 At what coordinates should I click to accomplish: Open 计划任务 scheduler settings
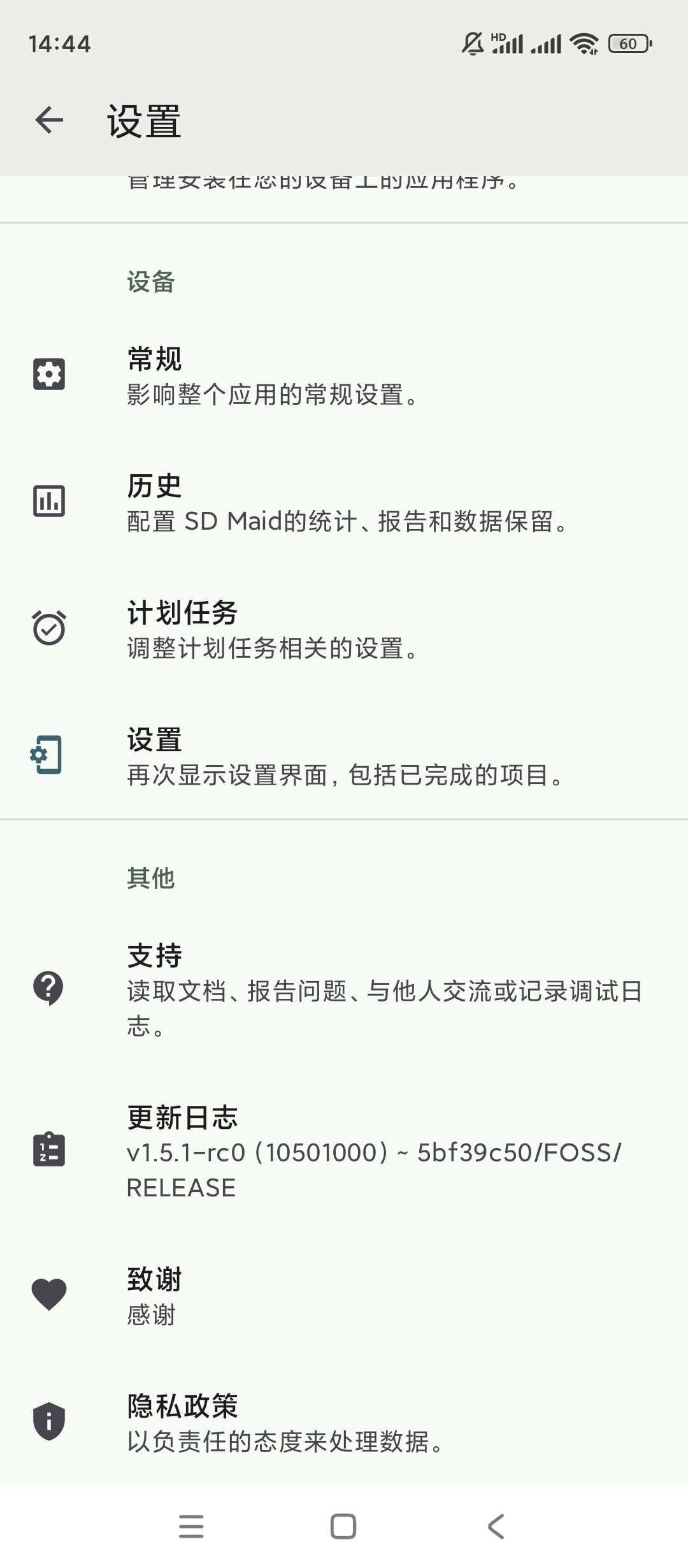click(344, 629)
